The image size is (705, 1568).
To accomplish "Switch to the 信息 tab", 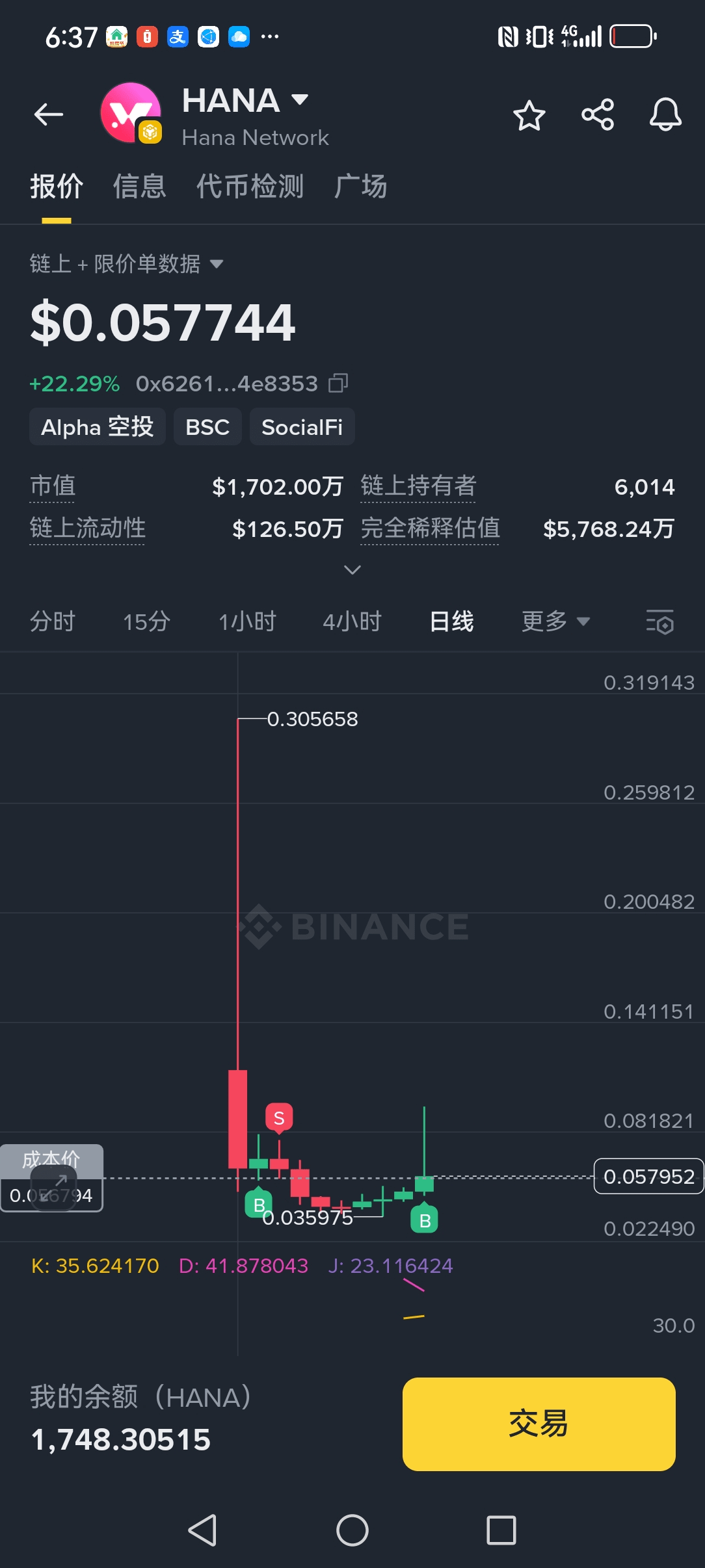I will (140, 187).
